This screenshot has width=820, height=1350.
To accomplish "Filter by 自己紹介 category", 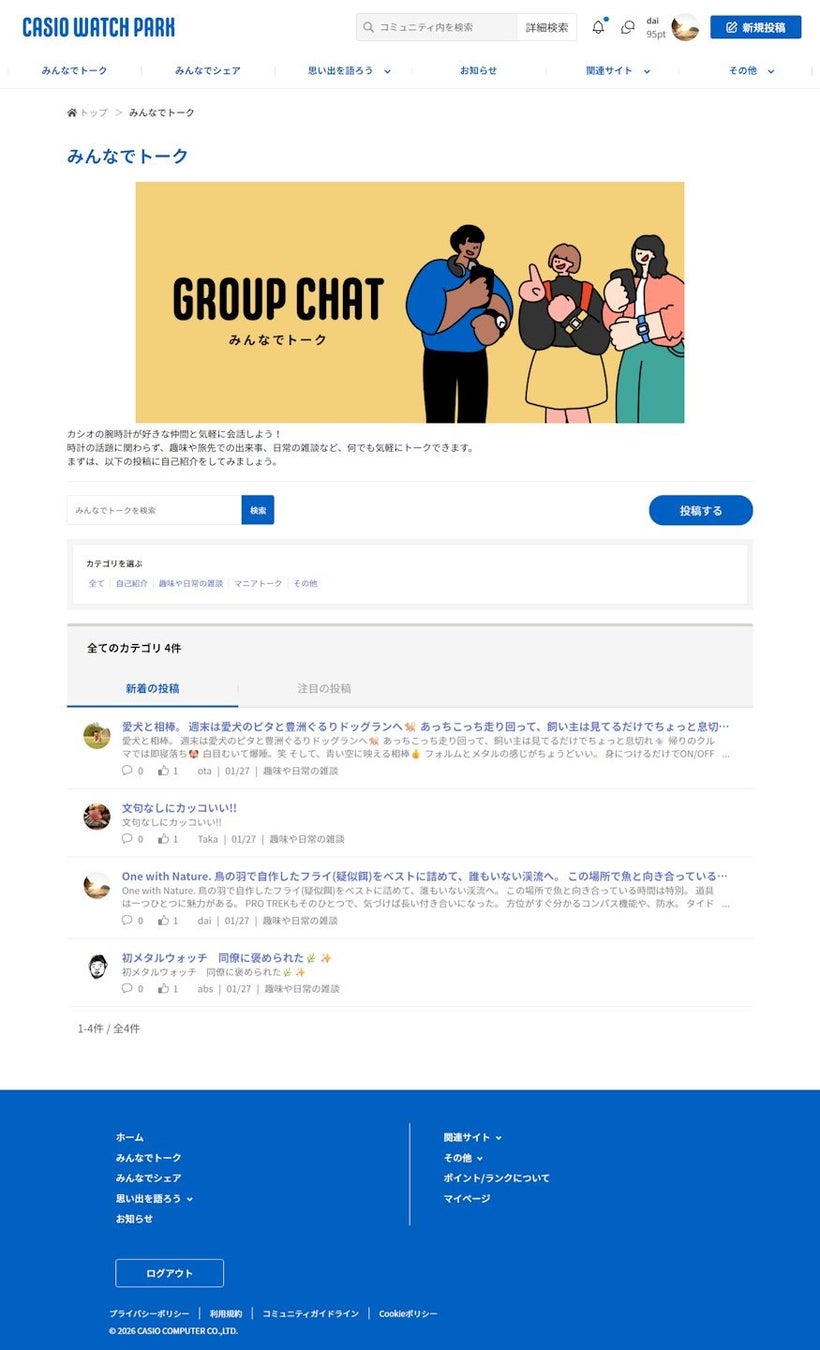I will [x=131, y=583].
